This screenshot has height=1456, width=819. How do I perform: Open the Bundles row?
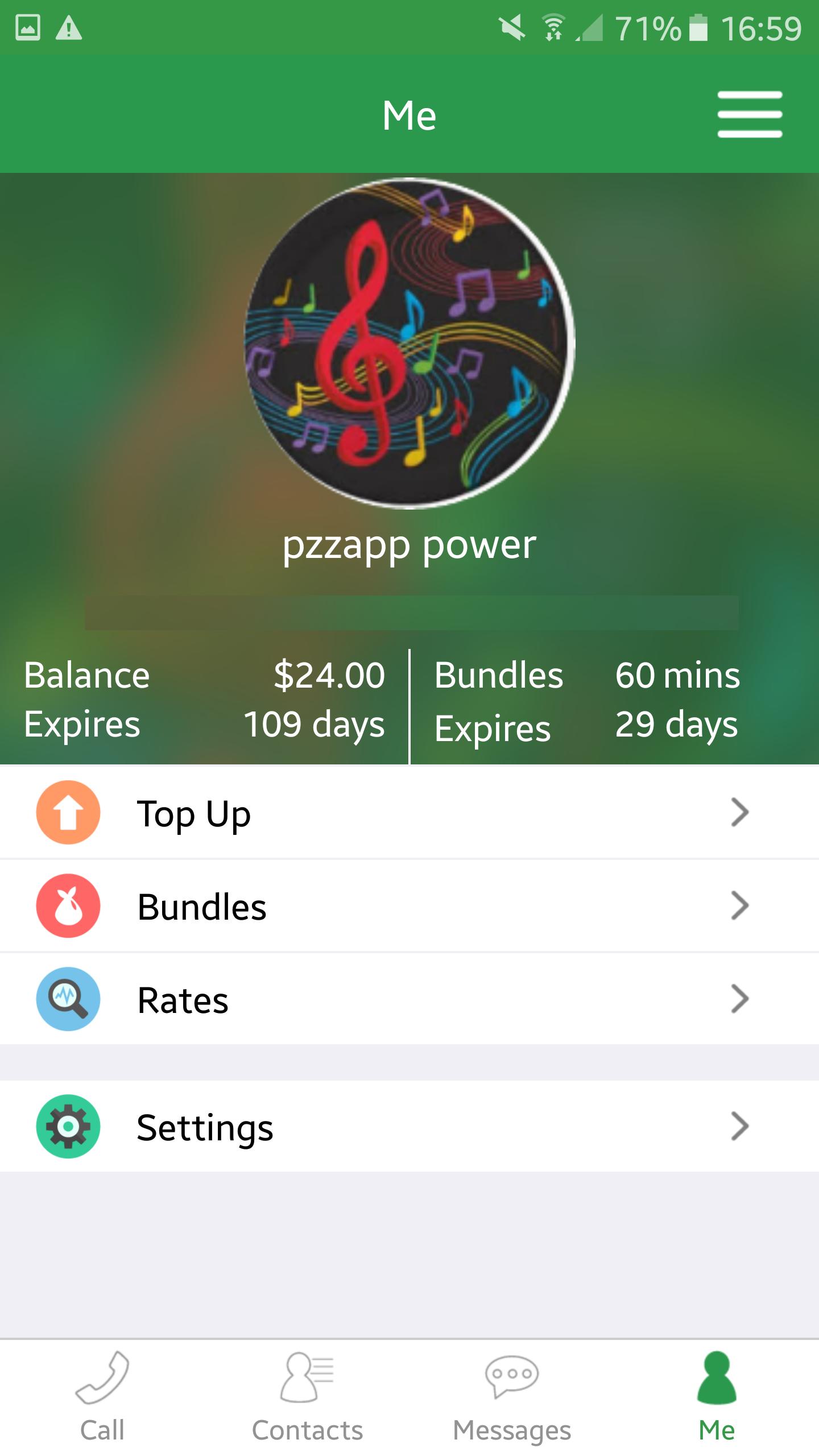coord(409,906)
